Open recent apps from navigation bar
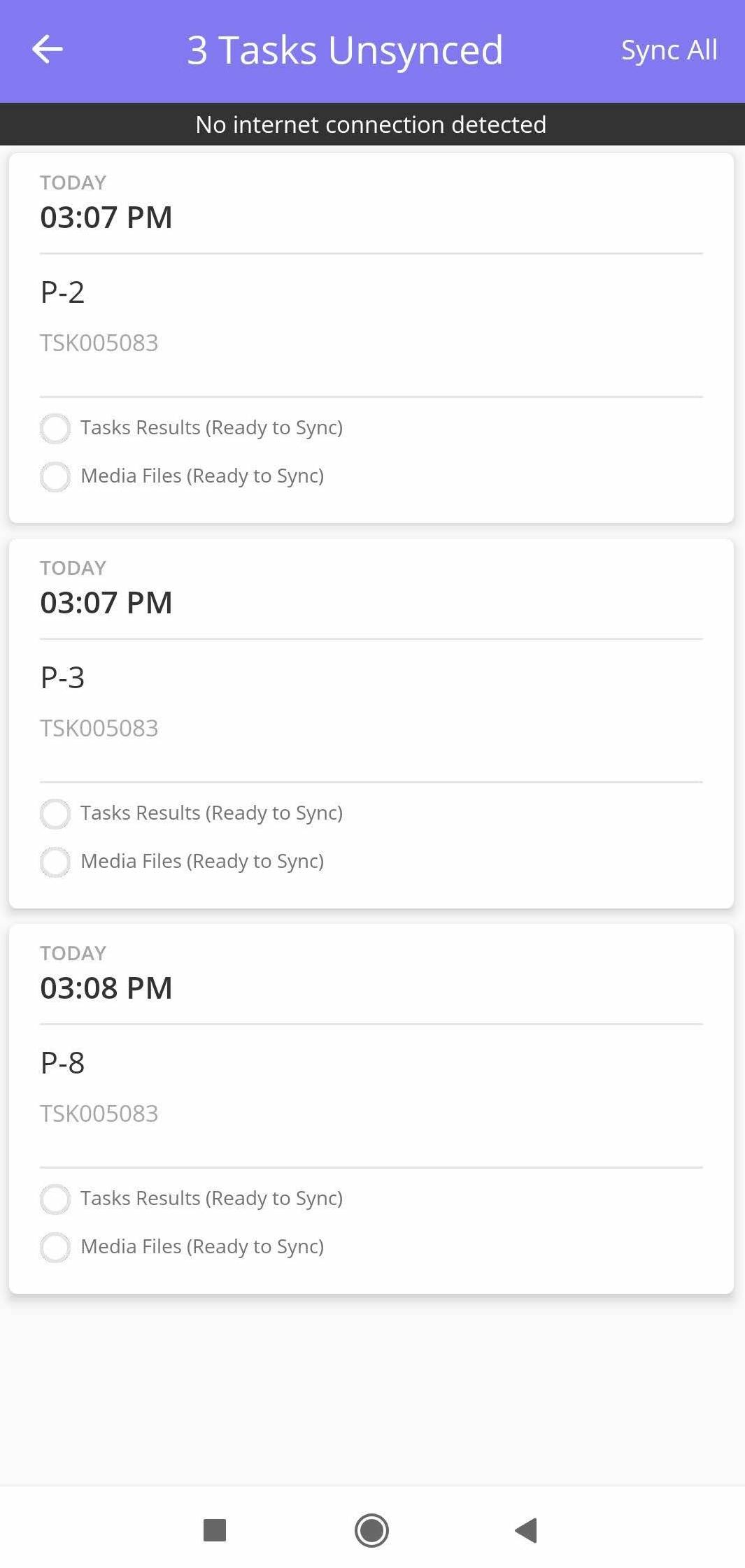This screenshot has width=745, height=1568. 215,1530
